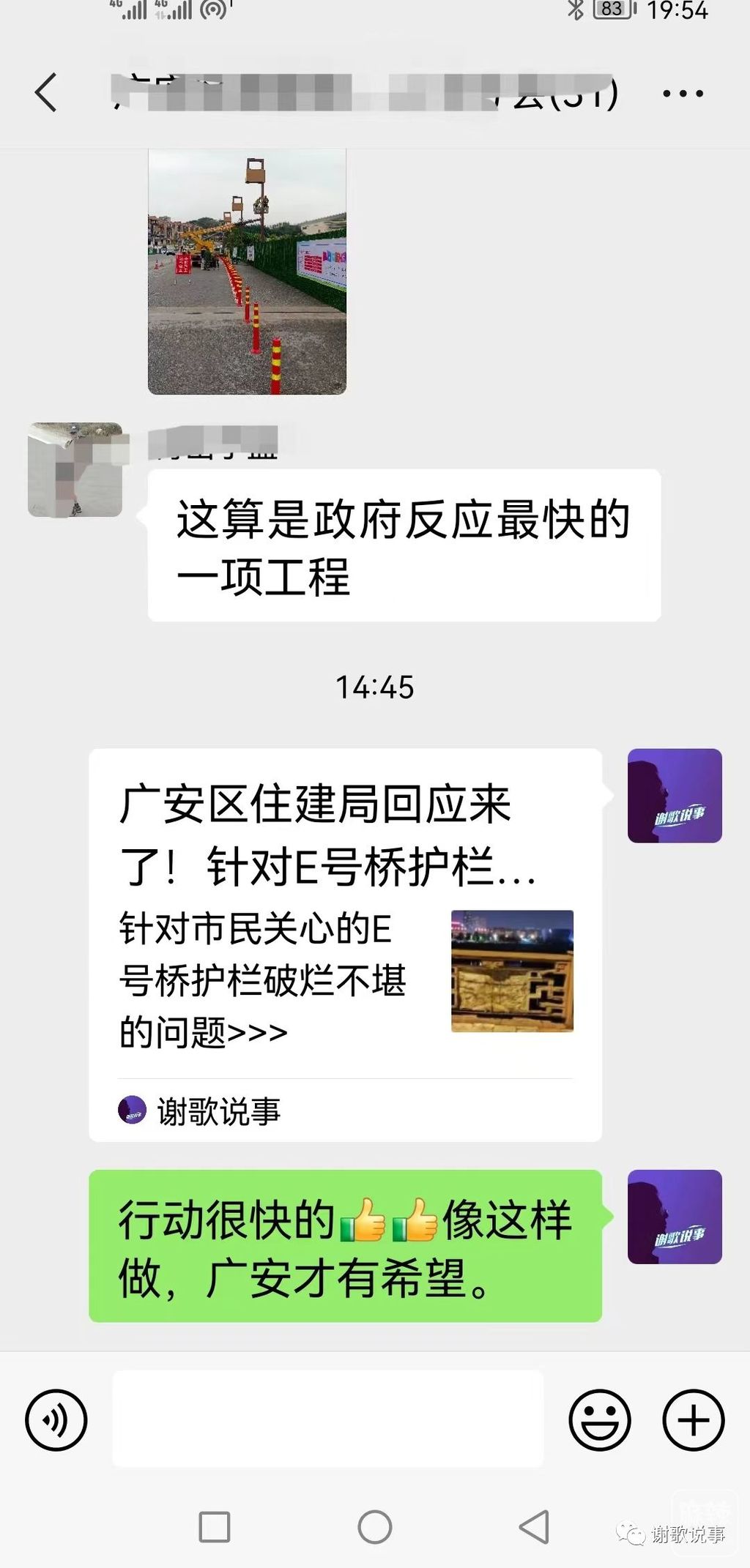Open the emoji sticker panel

click(x=599, y=1419)
